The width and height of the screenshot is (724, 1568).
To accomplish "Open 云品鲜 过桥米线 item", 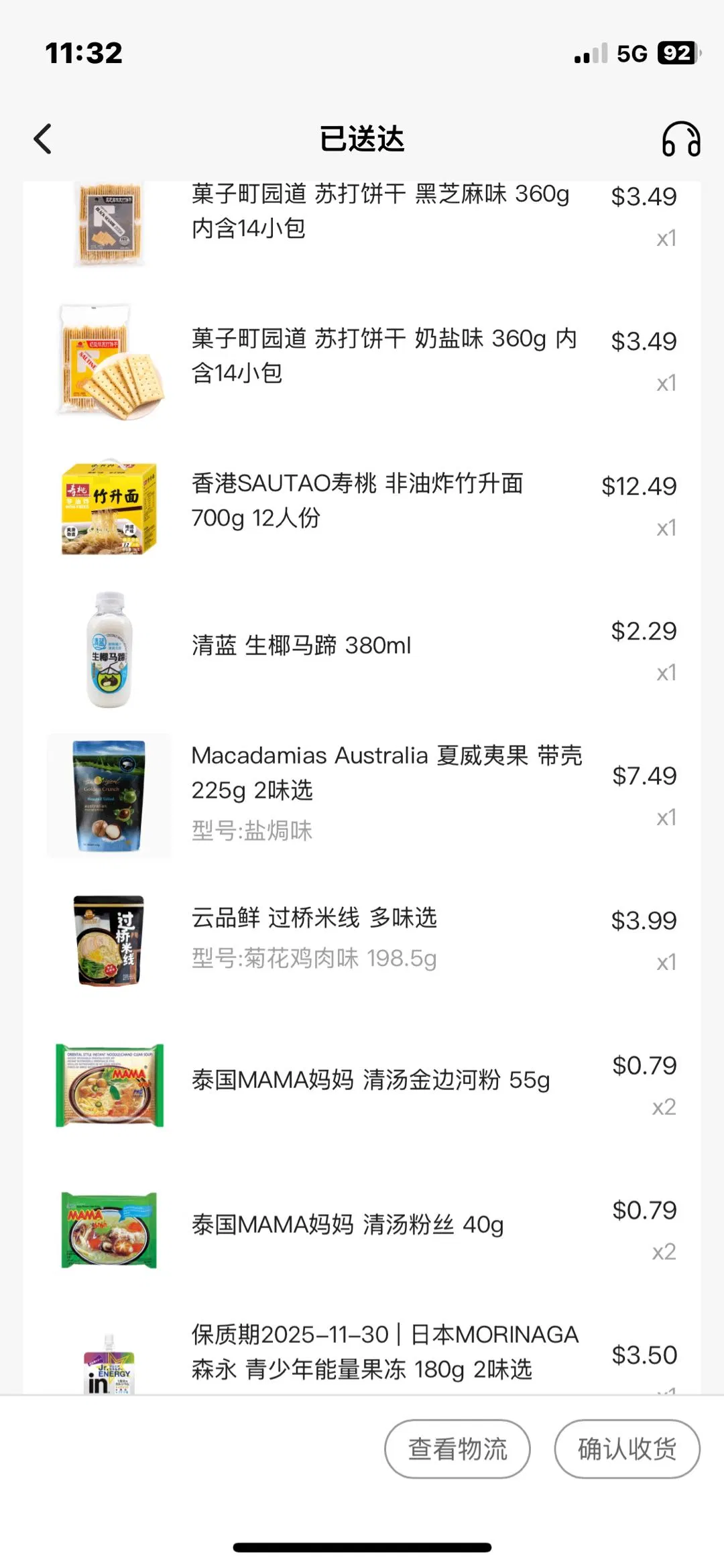I will (314, 918).
